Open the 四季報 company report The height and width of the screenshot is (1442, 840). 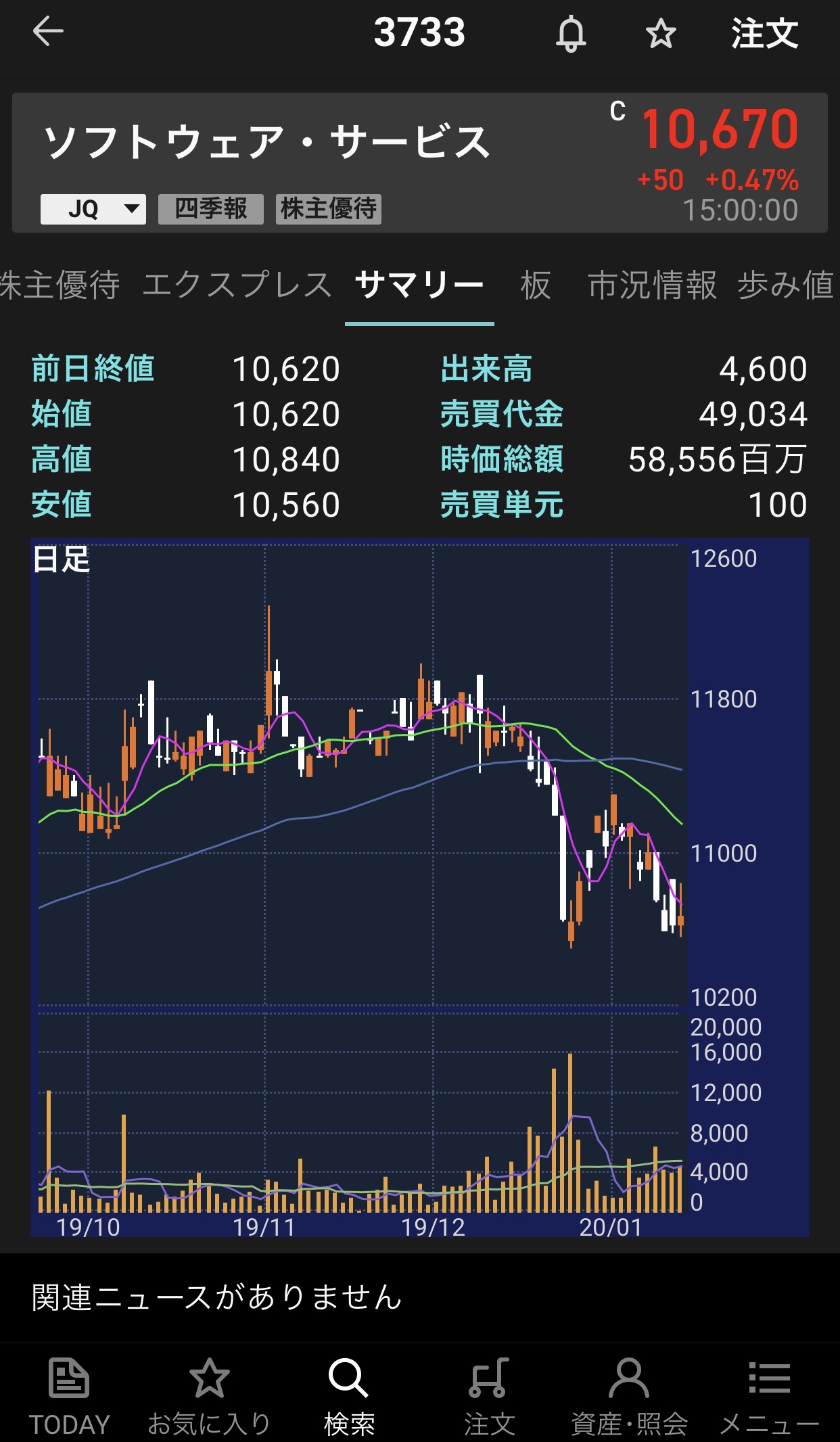(210, 209)
